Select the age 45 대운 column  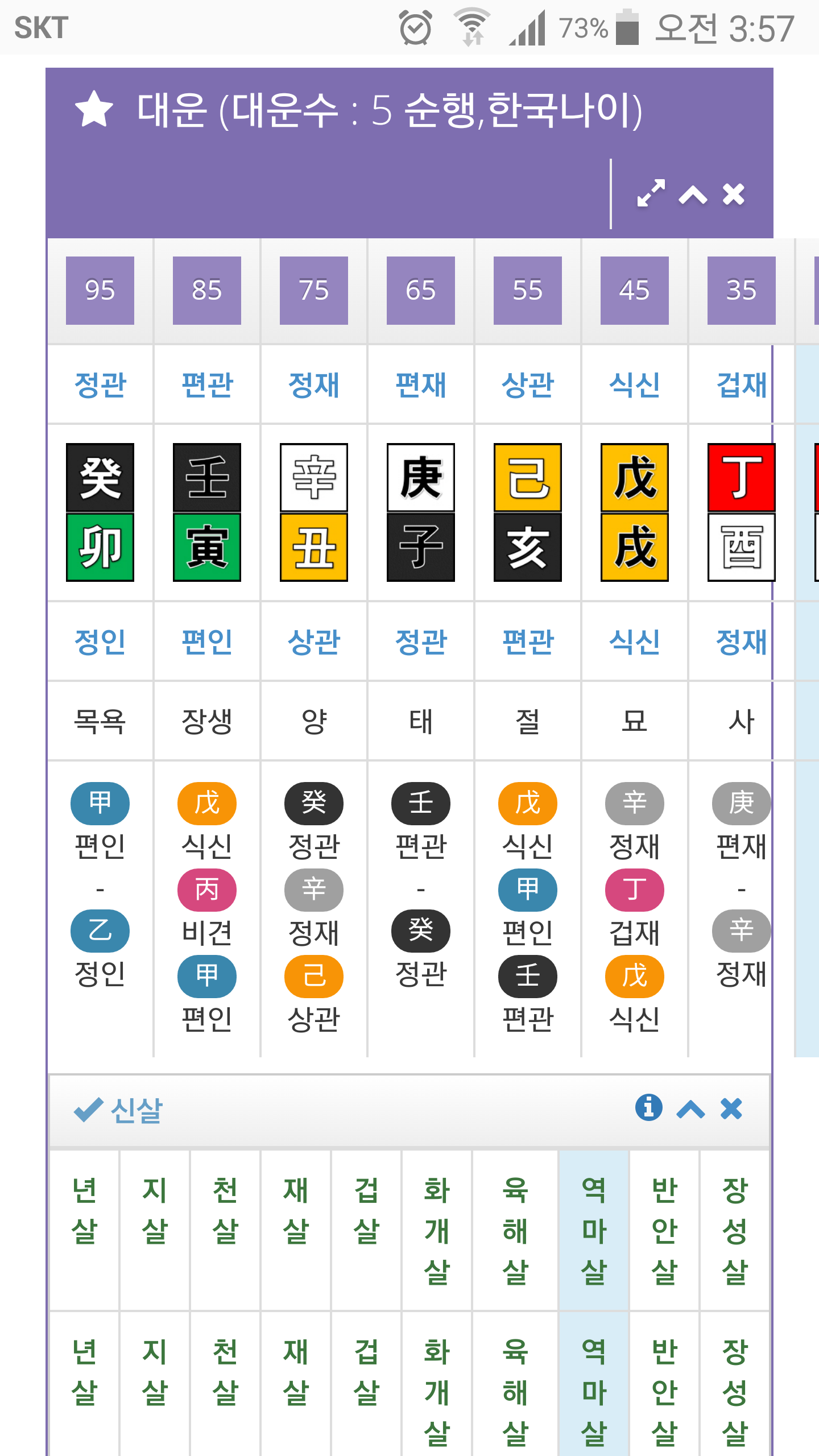pyautogui.click(x=635, y=290)
